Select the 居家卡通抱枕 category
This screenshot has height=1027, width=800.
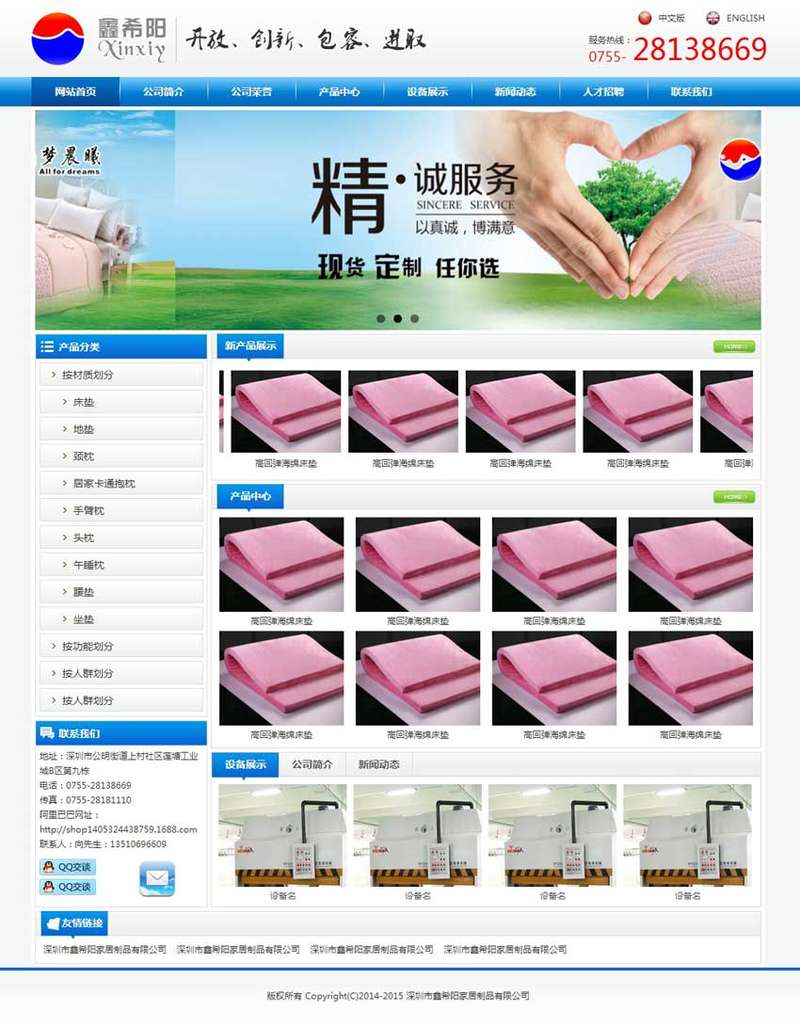pyautogui.click(x=104, y=483)
